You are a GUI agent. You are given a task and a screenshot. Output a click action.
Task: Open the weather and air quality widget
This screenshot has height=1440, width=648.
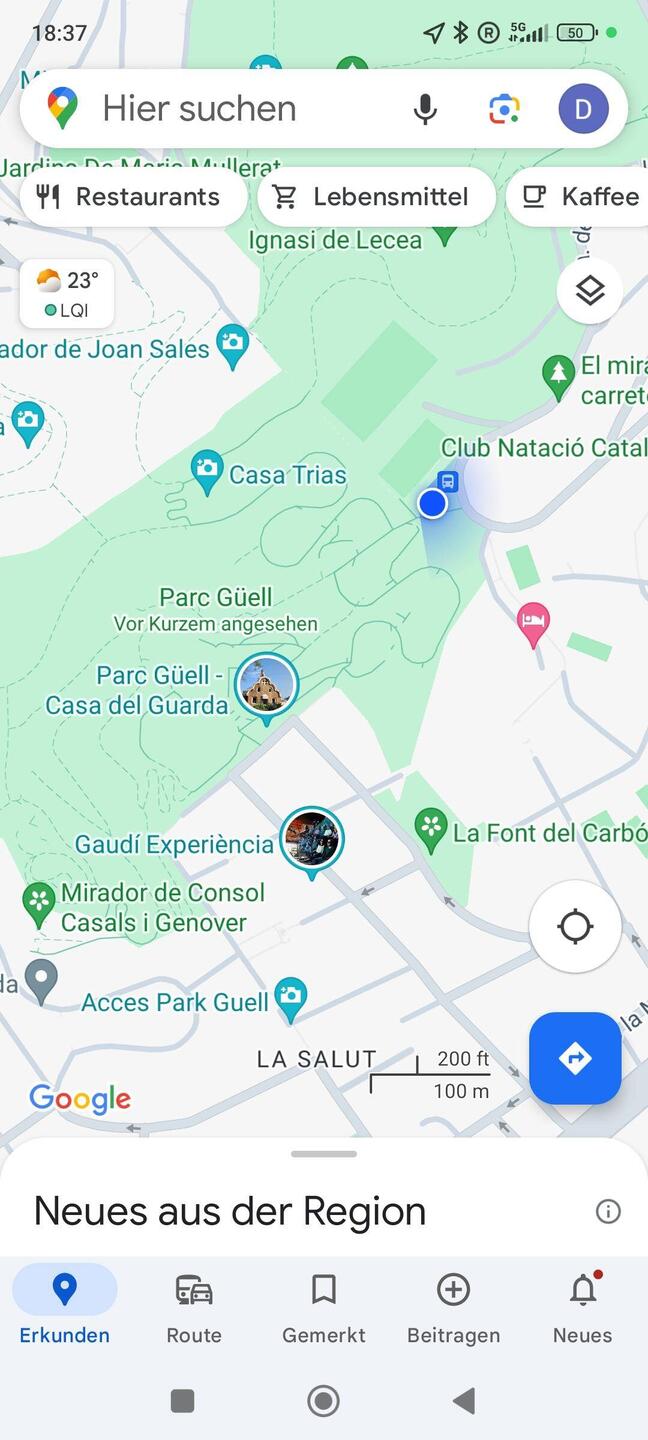point(67,294)
